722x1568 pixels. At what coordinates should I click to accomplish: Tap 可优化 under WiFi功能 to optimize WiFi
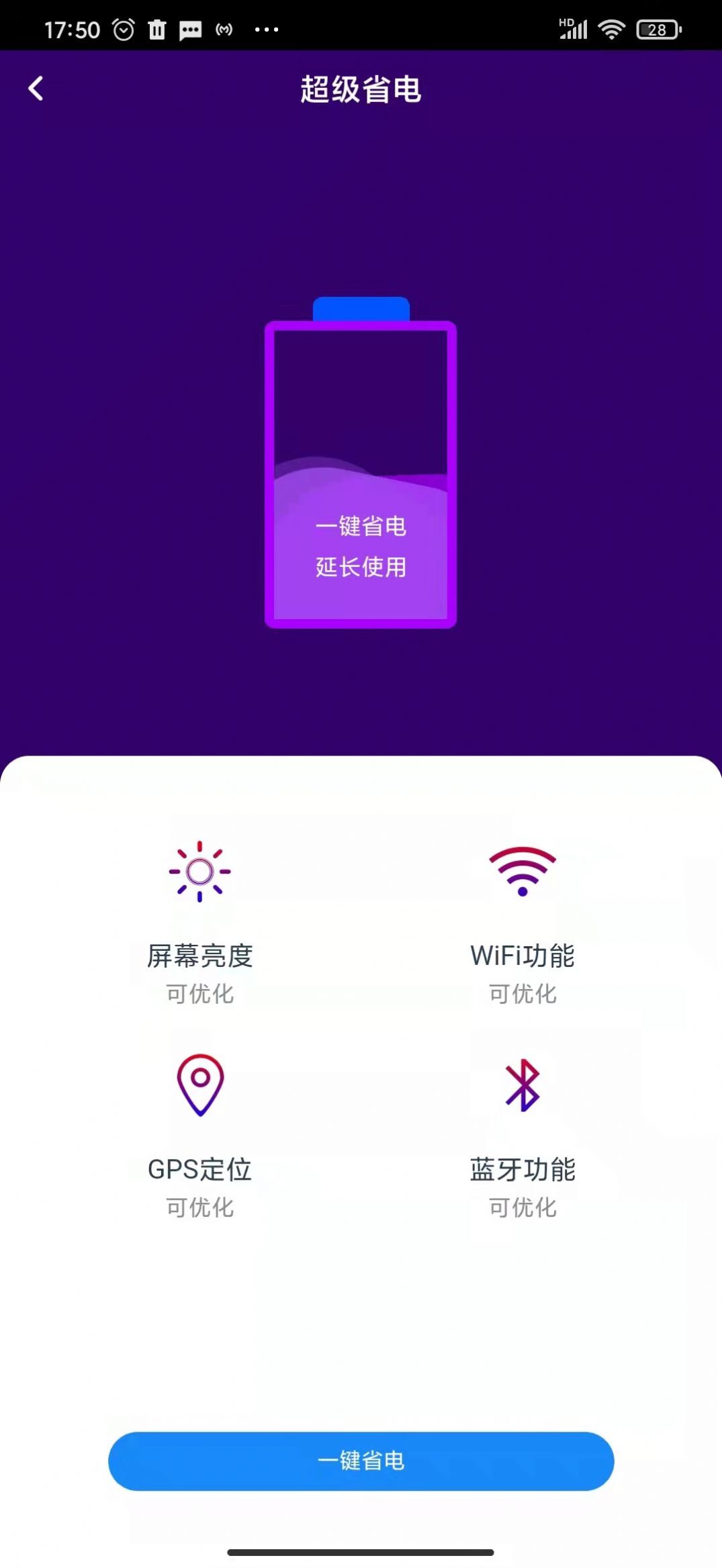[523, 995]
